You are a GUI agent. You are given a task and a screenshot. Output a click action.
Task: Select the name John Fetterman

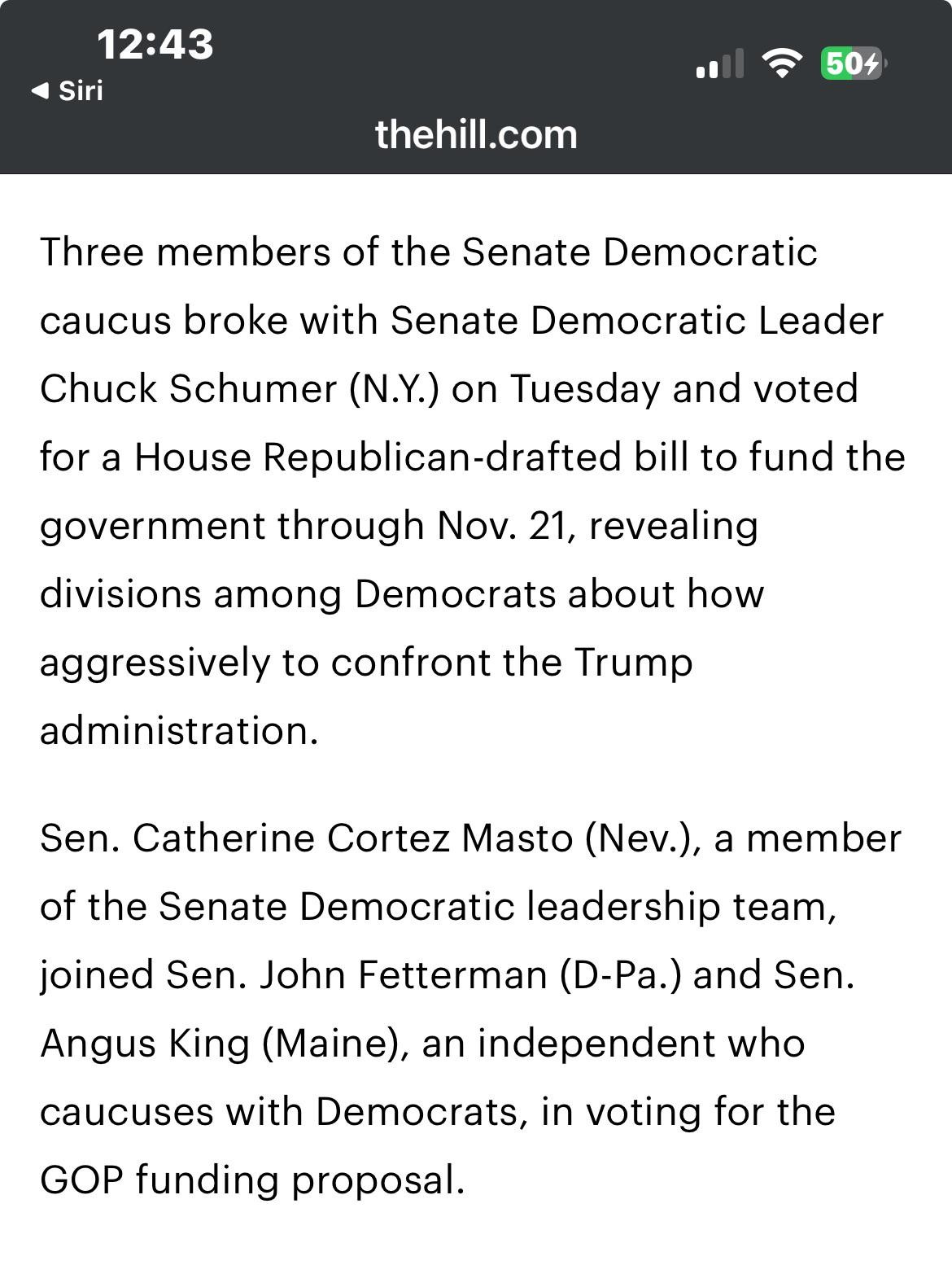tap(407, 974)
